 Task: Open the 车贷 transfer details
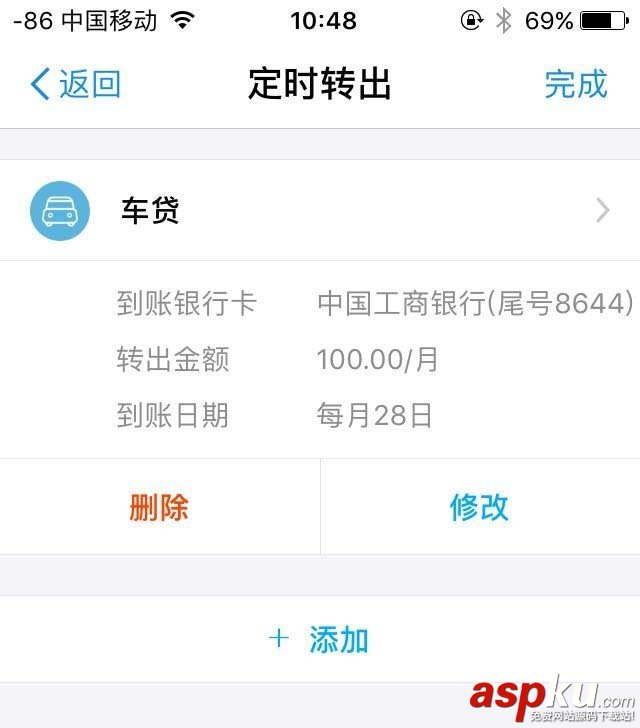pos(320,211)
